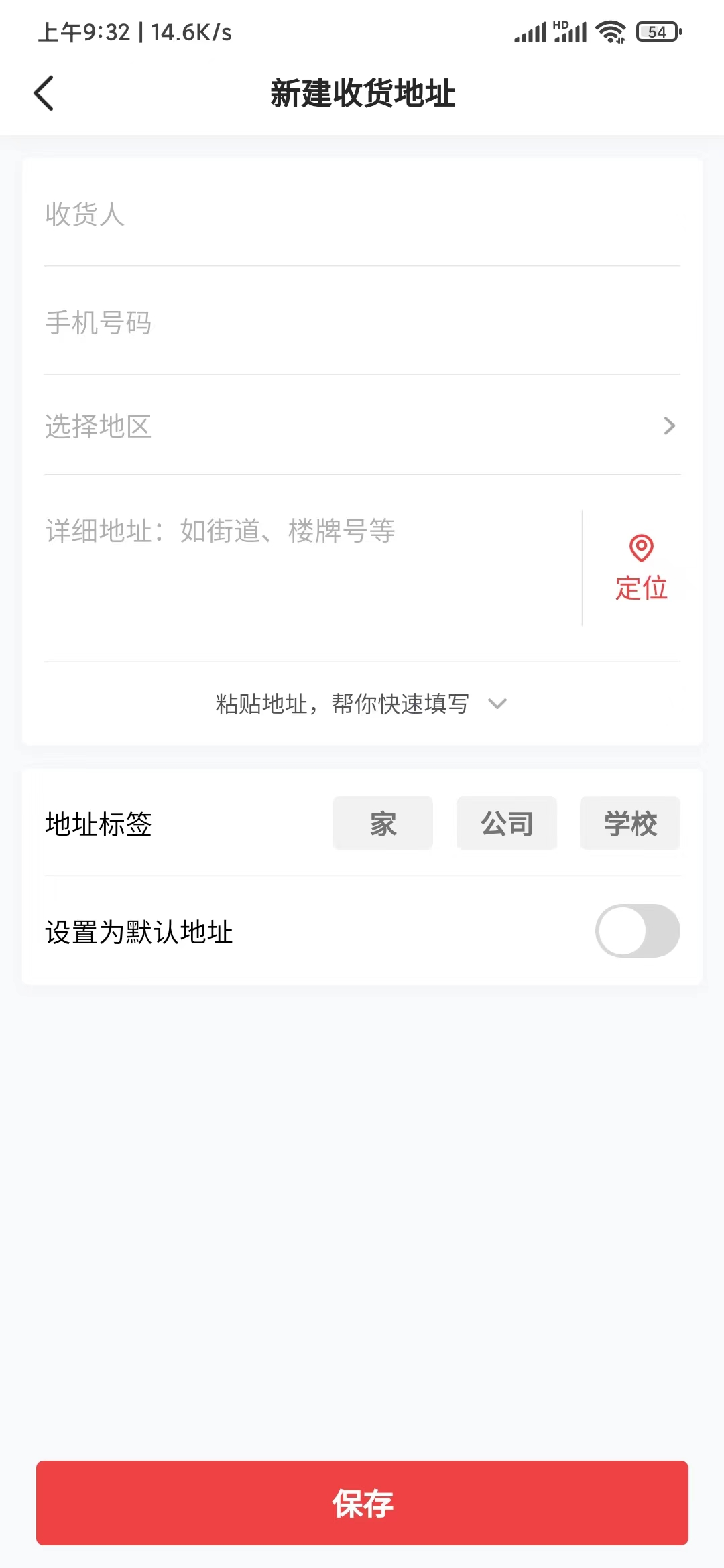This screenshot has height=1568, width=724.
Task: Tap the back arrow to exit
Action: 43,94
